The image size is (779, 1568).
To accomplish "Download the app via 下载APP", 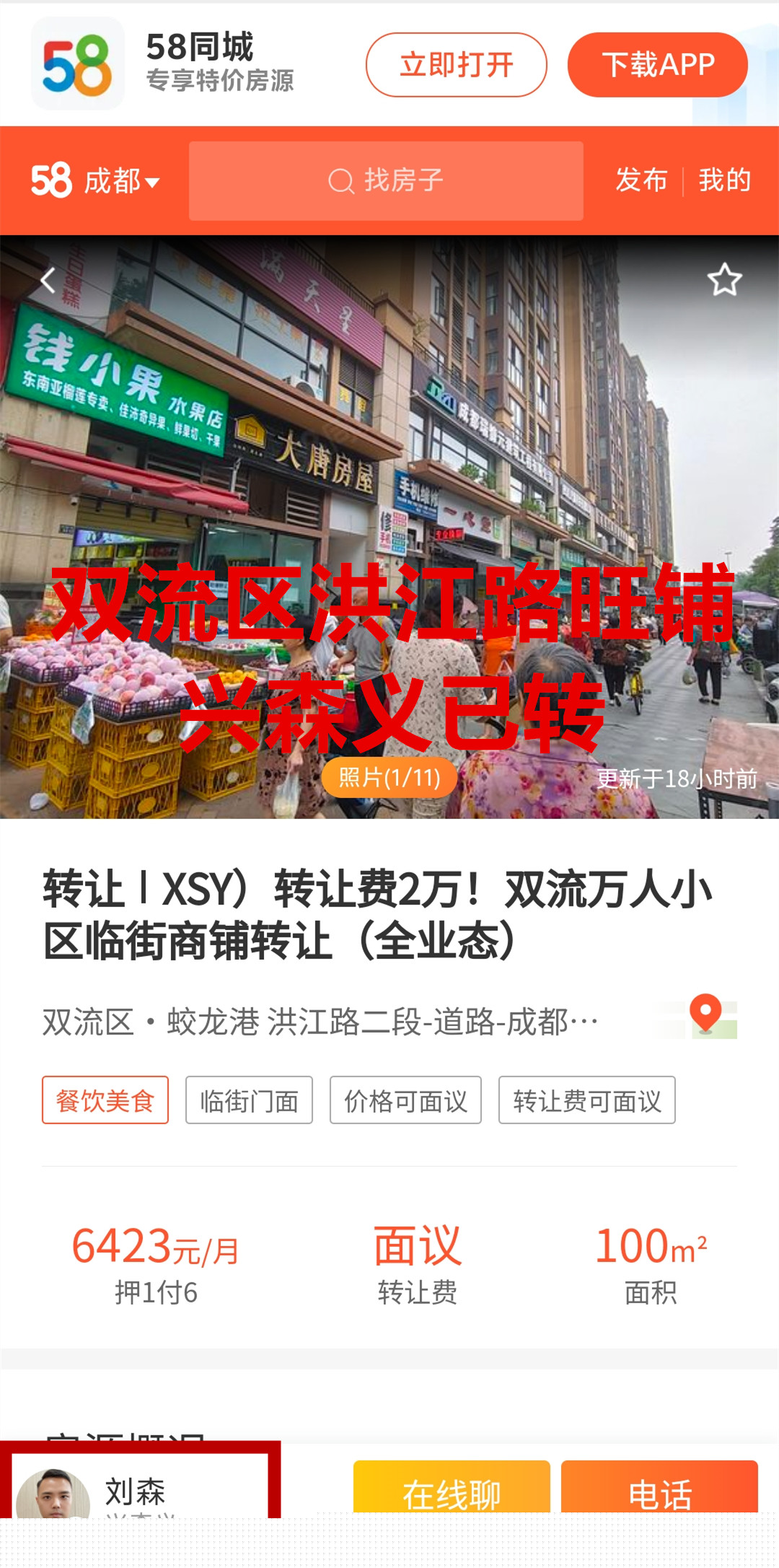I will pos(657,65).
